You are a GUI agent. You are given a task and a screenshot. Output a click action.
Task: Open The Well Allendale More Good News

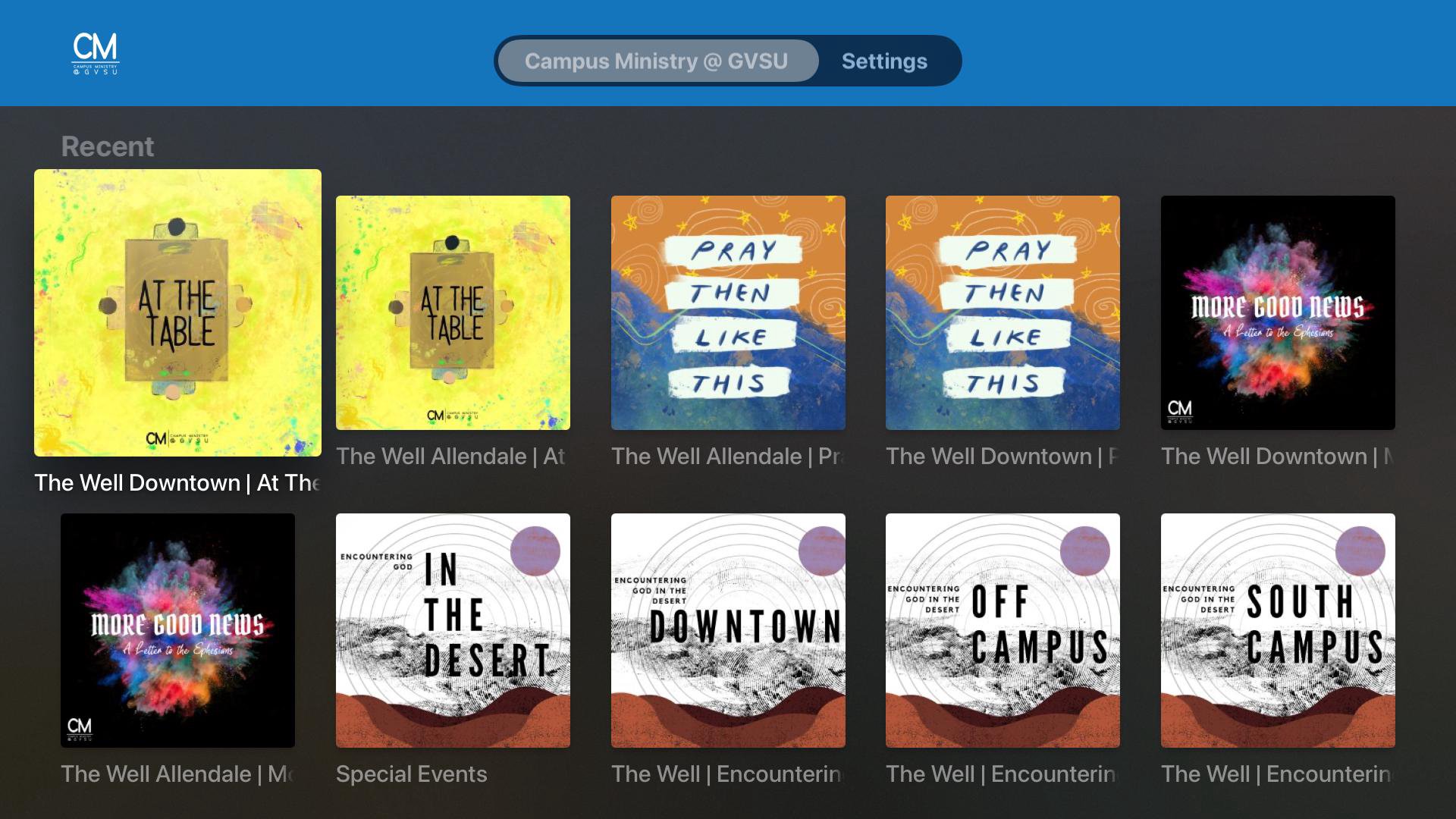point(177,630)
